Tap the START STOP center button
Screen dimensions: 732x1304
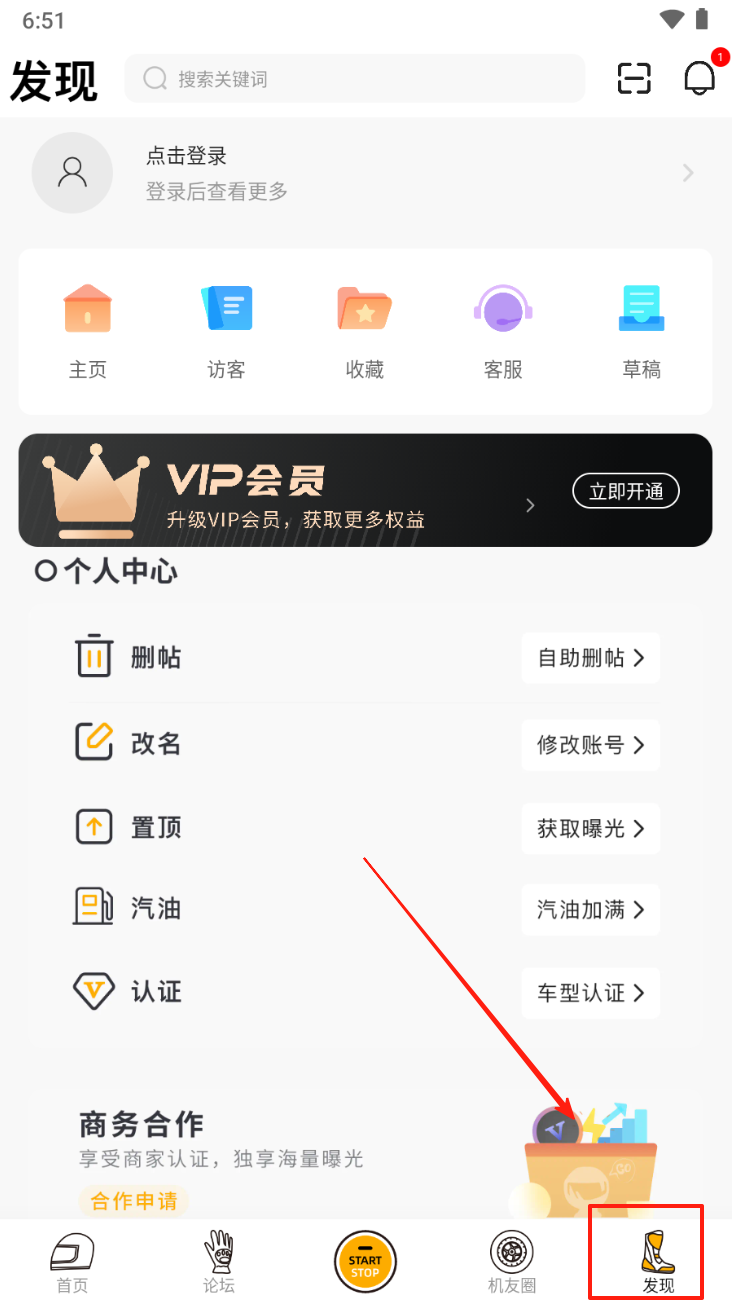[365, 1261]
